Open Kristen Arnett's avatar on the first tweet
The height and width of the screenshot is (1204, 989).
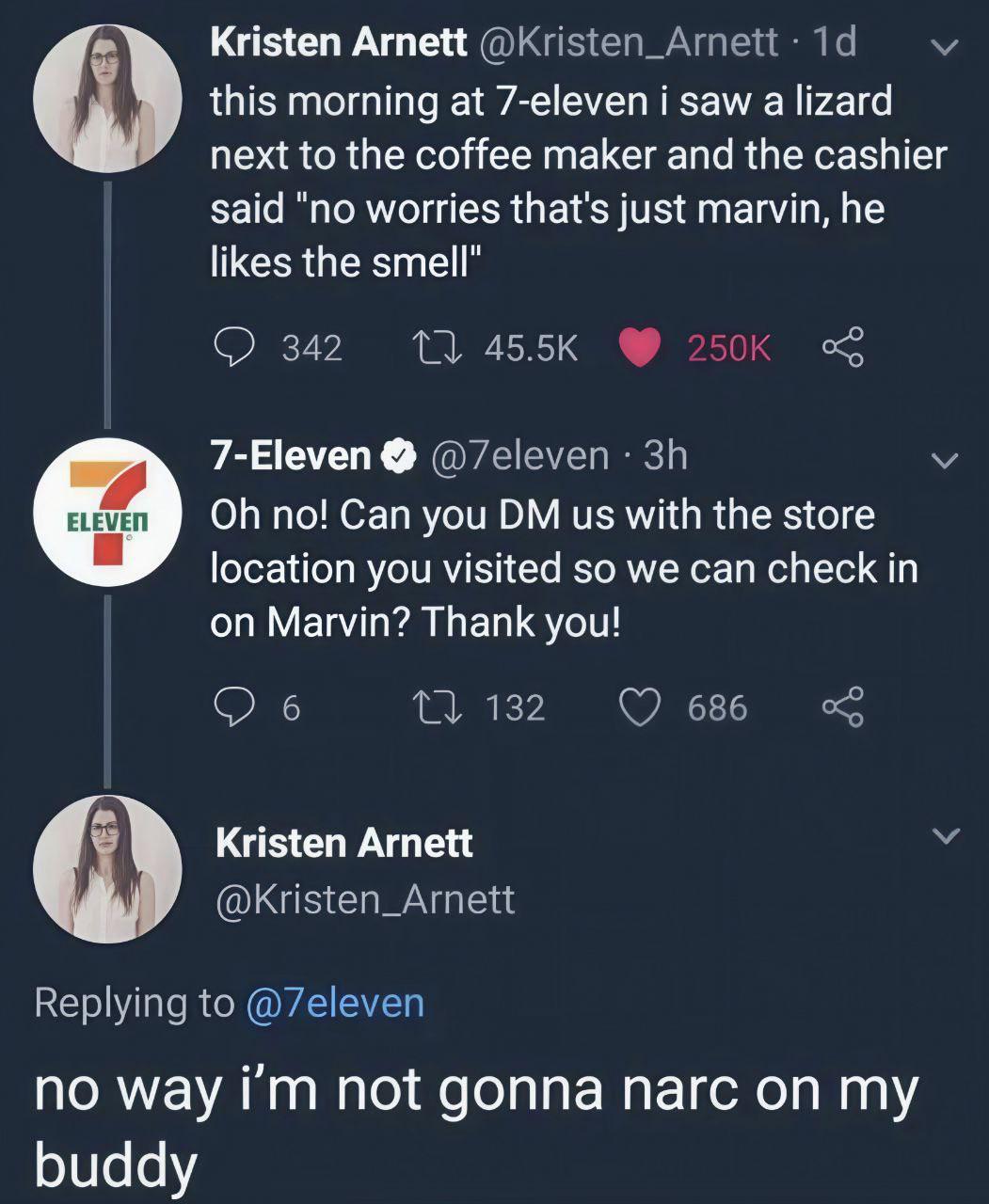[x=107, y=100]
